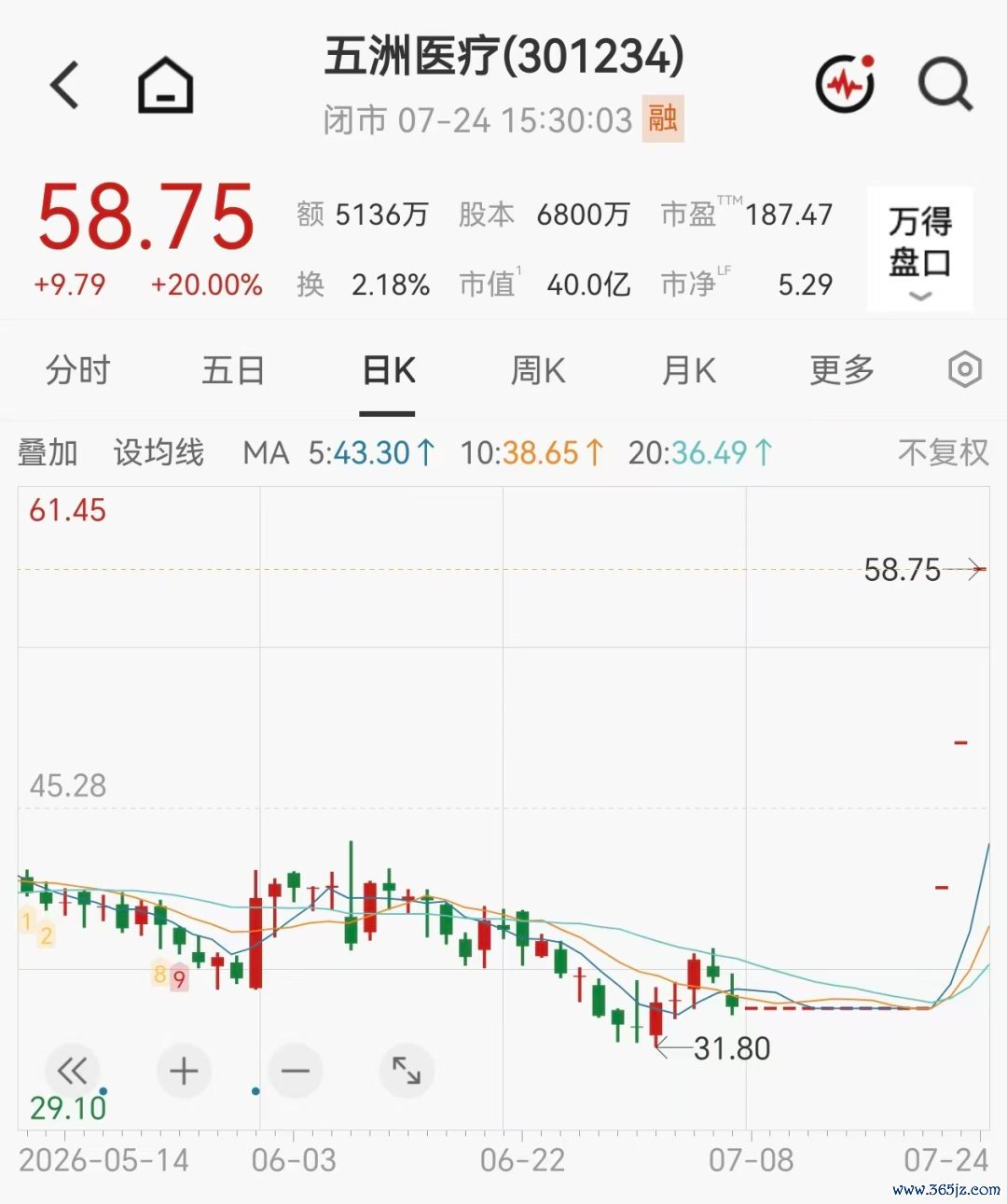This screenshot has height=1204, width=1007.
Task: Open the pulse diagnostics icon
Action: point(846,84)
